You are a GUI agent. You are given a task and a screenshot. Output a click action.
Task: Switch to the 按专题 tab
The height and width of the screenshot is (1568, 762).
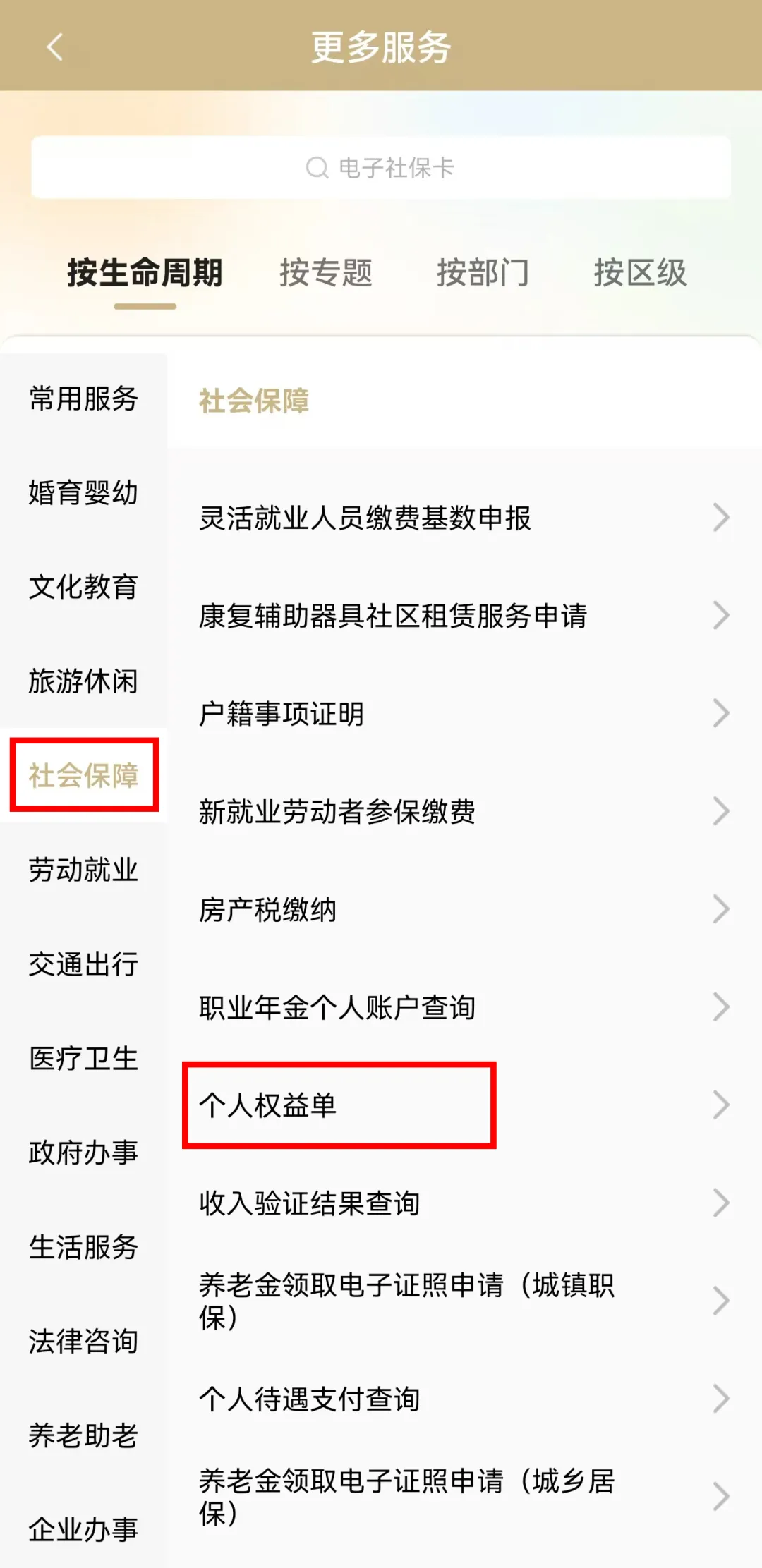pyautogui.click(x=326, y=273)
